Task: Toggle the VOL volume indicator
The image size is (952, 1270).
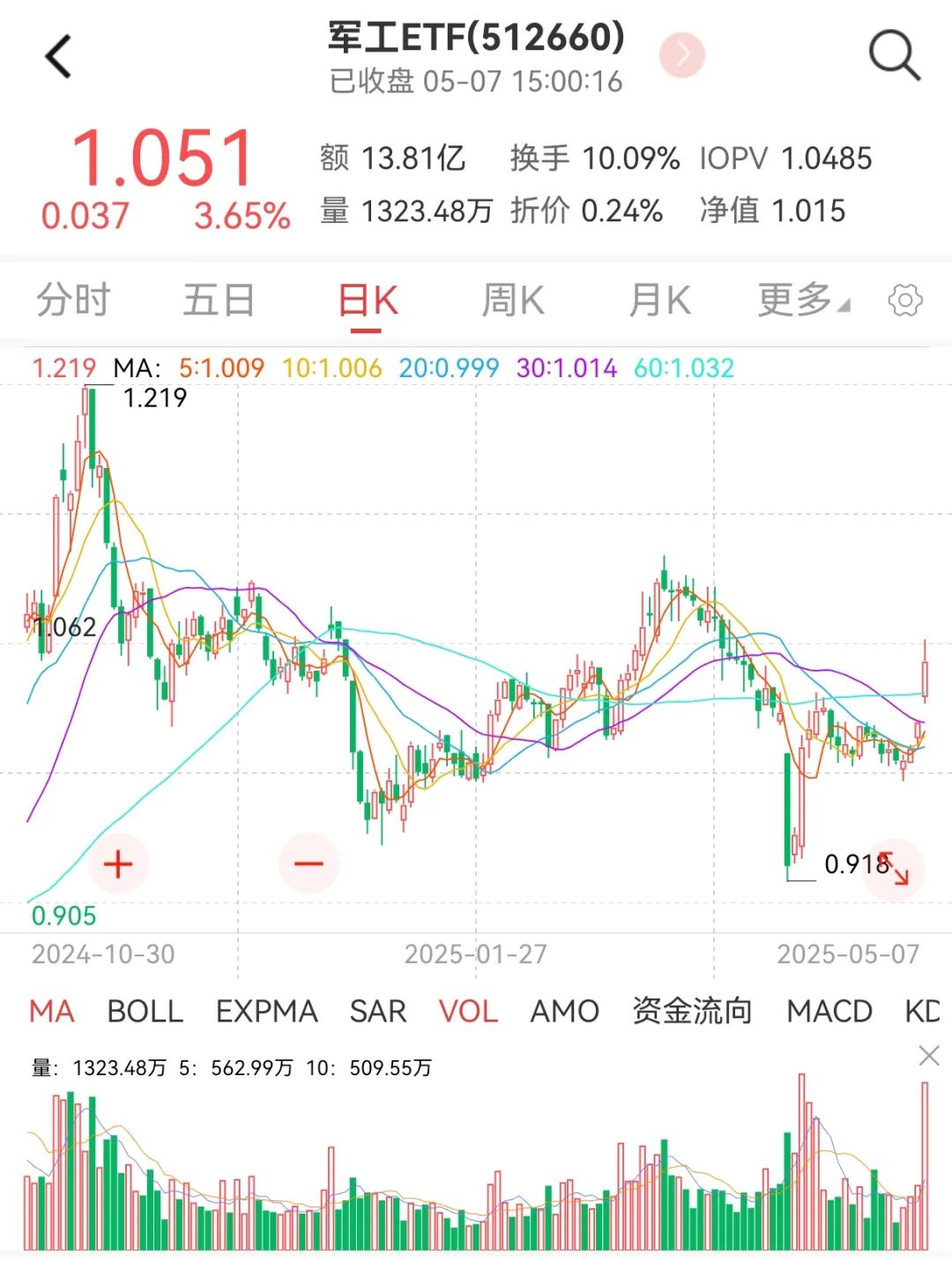Action: coord(470,1012)
